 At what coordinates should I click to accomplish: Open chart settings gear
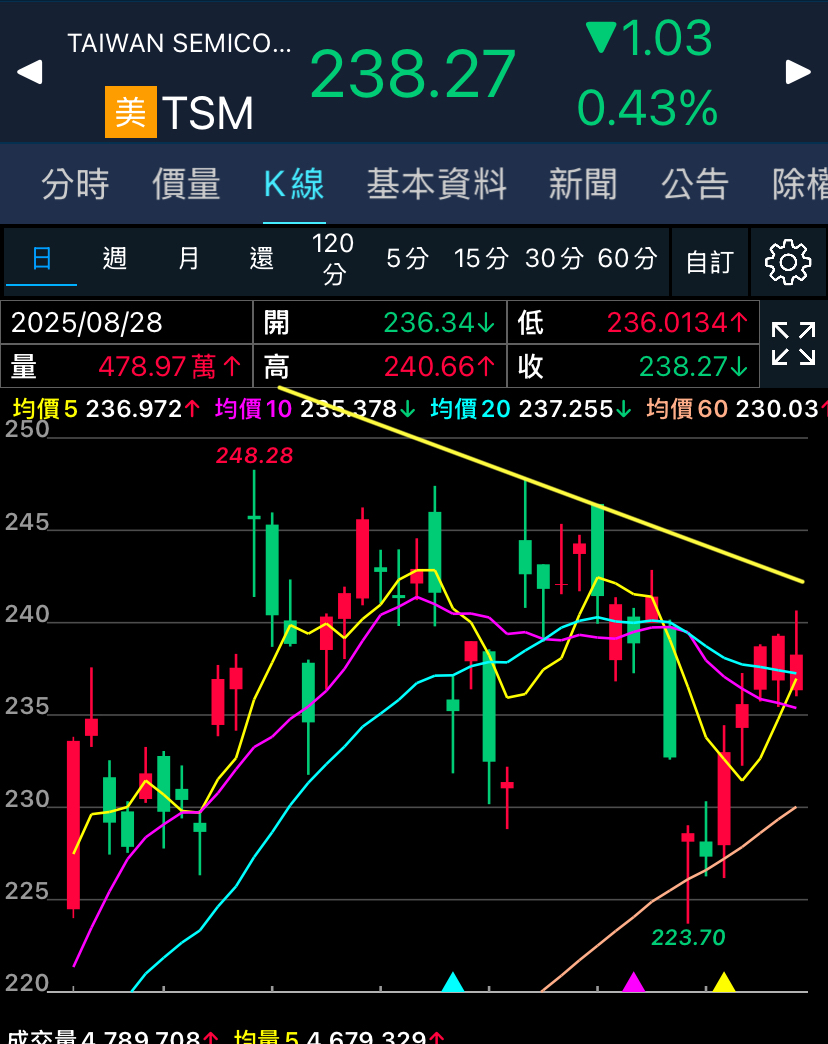tap(787, 261)
